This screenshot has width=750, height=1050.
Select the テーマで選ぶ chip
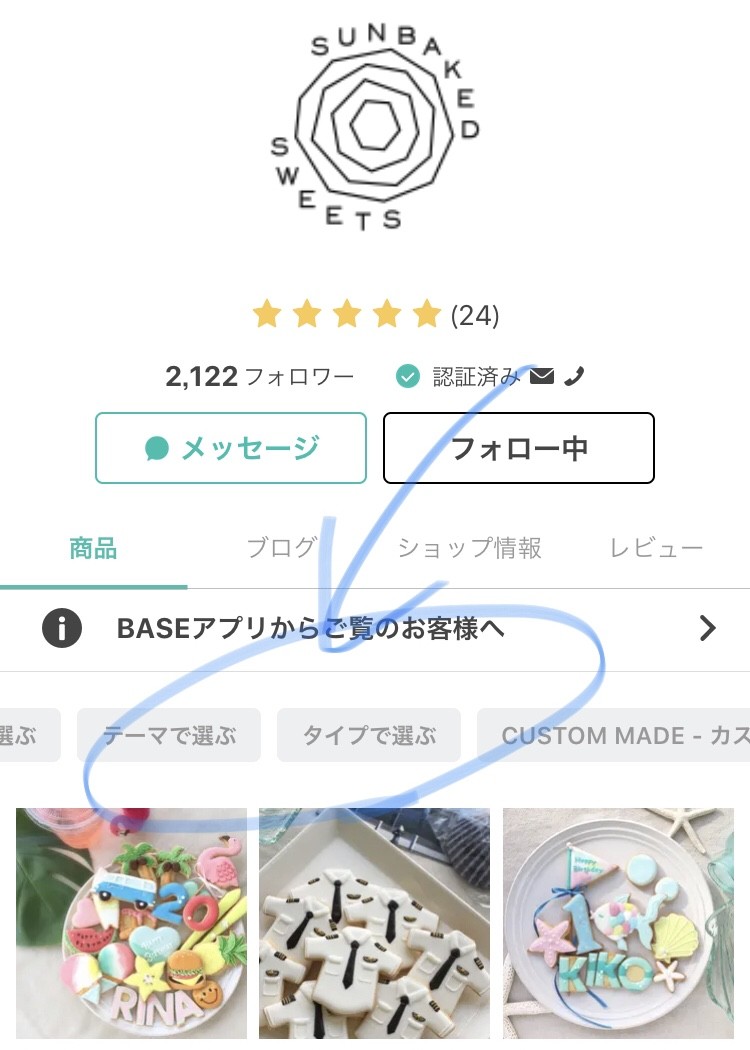pos(169,735)
